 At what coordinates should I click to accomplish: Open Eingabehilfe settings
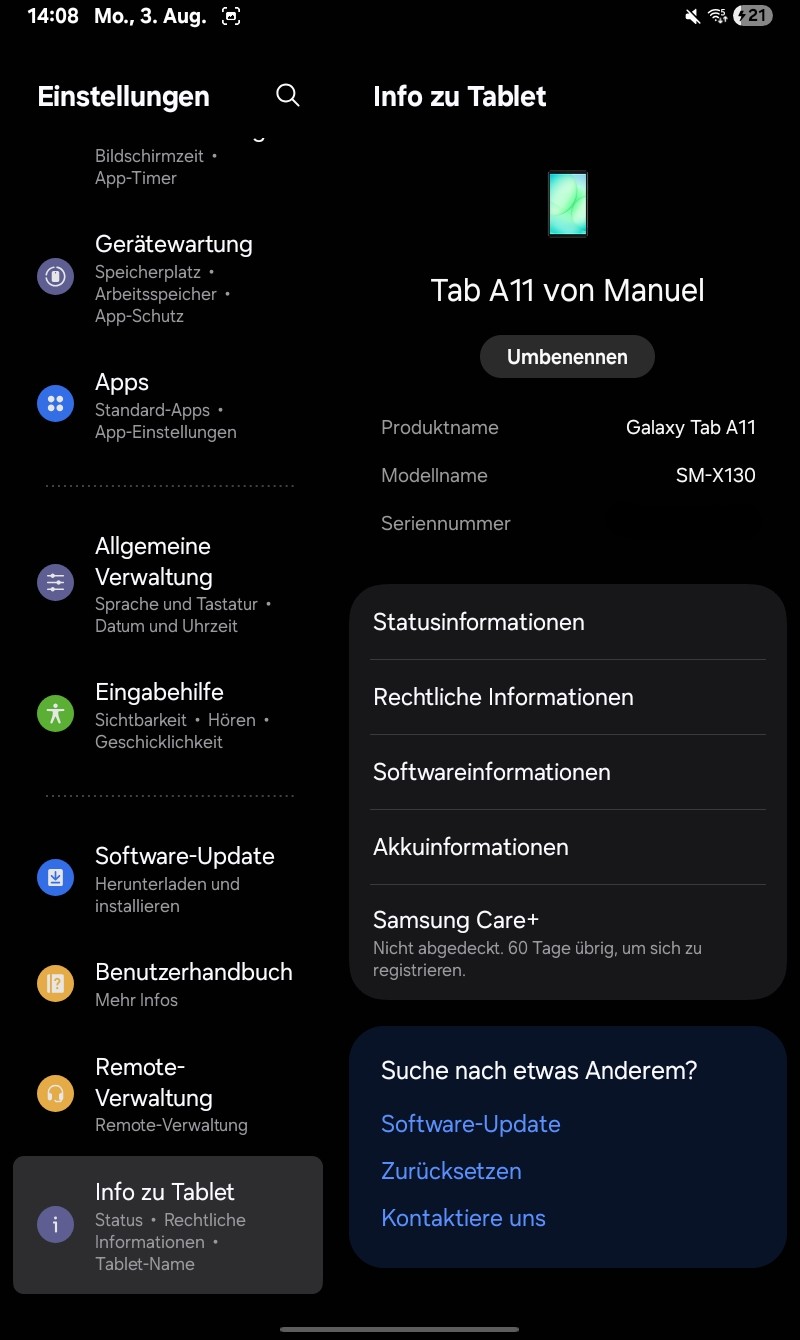[x=168, y=715]
